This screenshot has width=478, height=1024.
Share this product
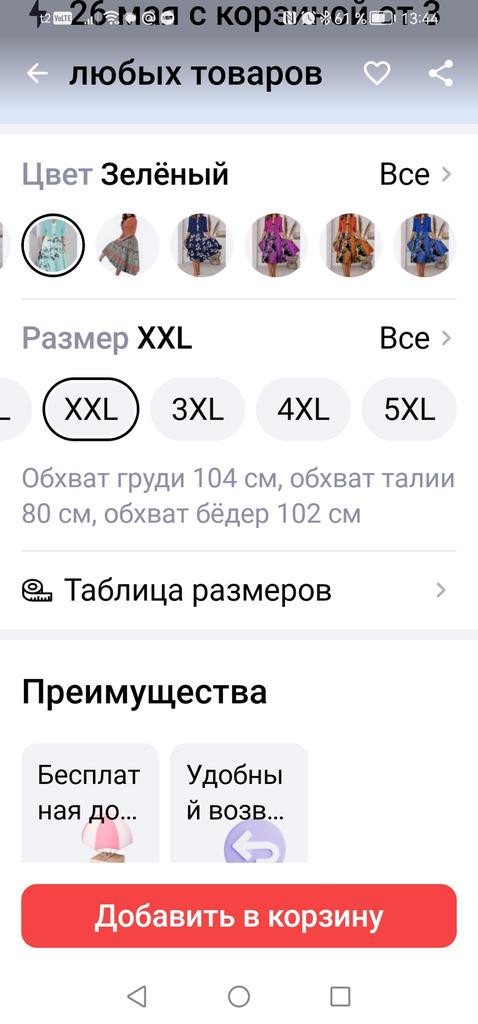[441, 73]
